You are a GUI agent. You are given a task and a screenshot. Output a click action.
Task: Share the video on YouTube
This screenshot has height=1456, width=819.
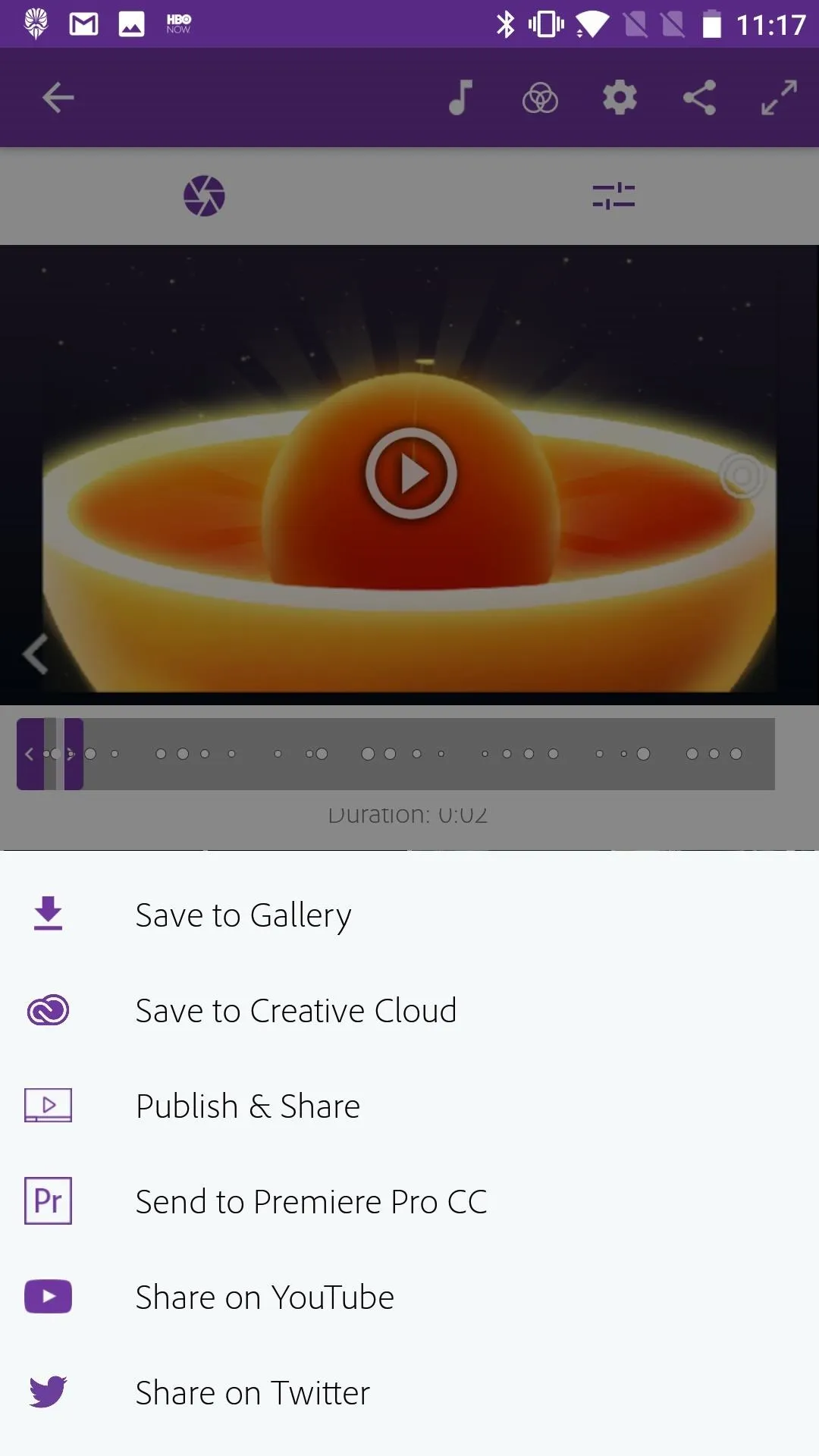[409, 1298]
